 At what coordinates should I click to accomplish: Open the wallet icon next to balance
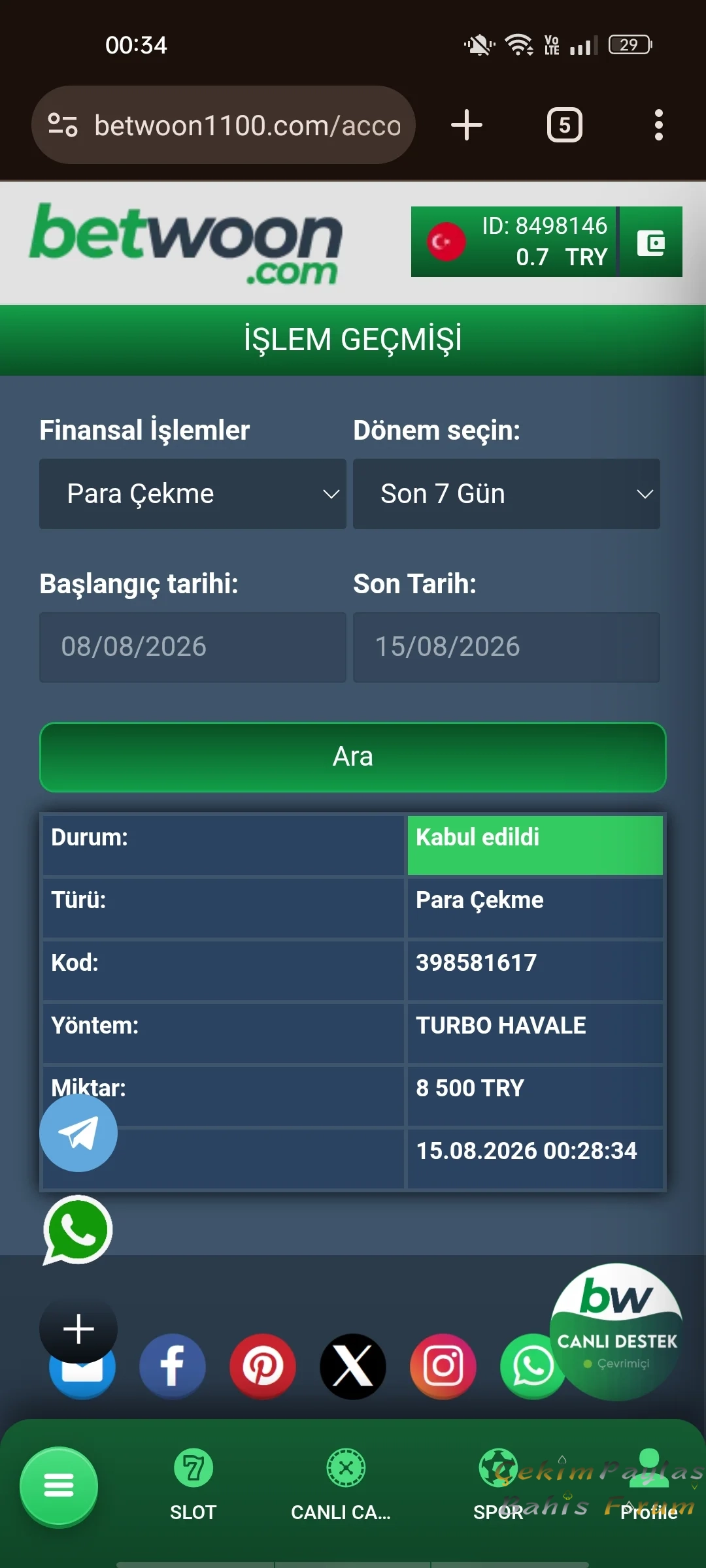(x=650, y=242)
